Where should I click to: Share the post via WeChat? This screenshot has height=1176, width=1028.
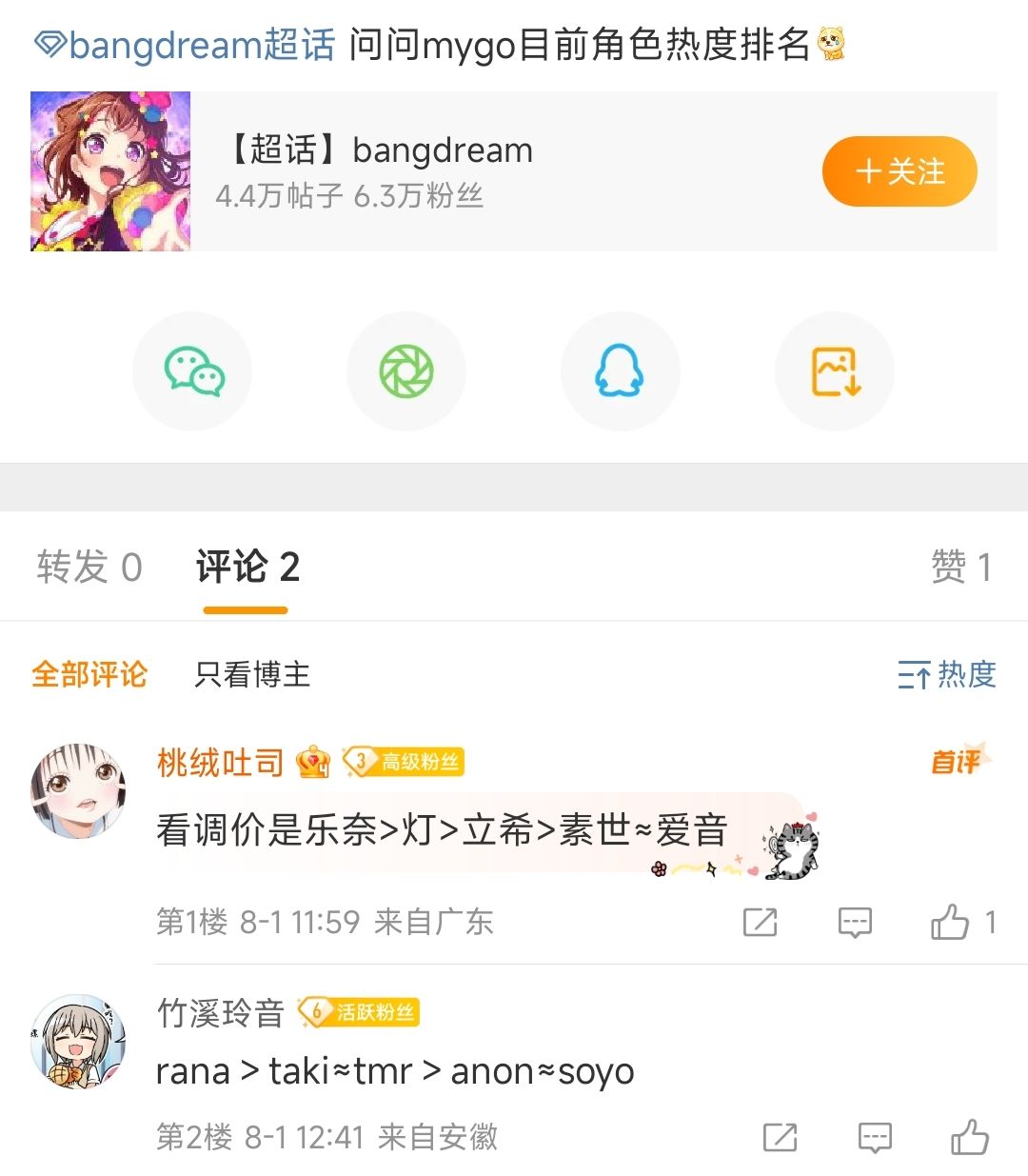click(192, 371)
